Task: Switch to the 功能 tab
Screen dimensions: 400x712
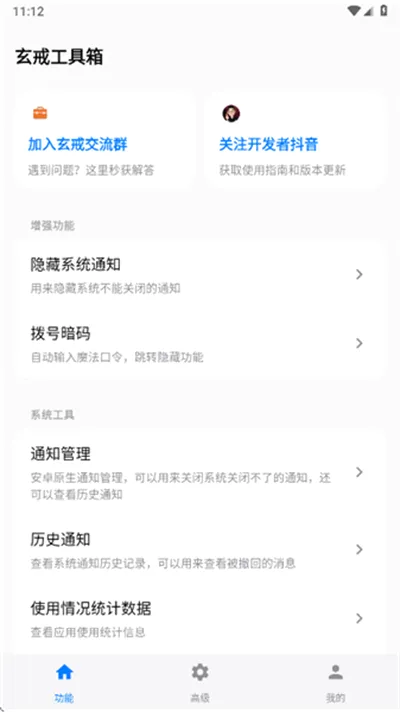Action: [x=64, y=682]
